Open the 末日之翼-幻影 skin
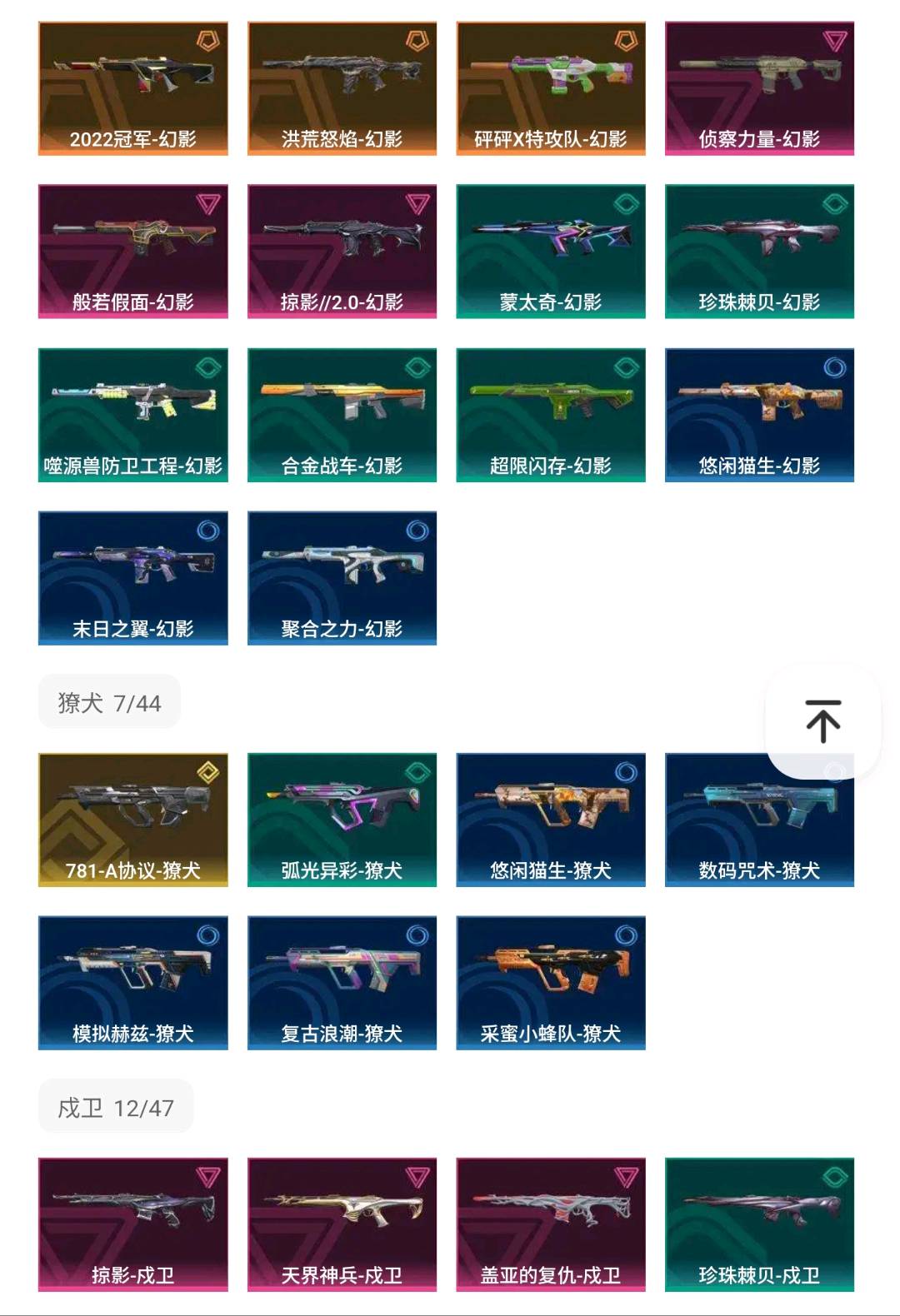This screenshot has width=900, height=1316. [x=133, y=578]
